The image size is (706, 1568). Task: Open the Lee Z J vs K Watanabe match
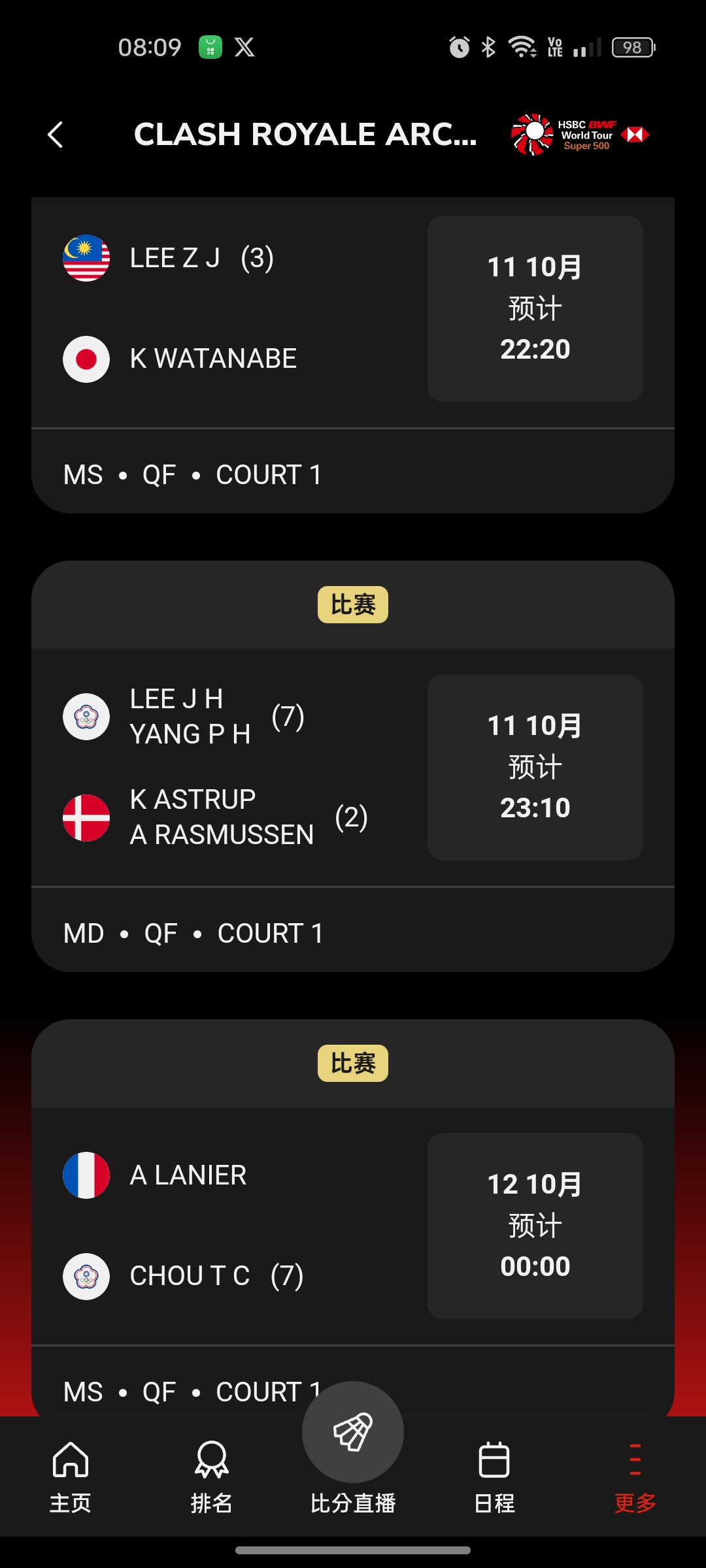click(353, 355)
